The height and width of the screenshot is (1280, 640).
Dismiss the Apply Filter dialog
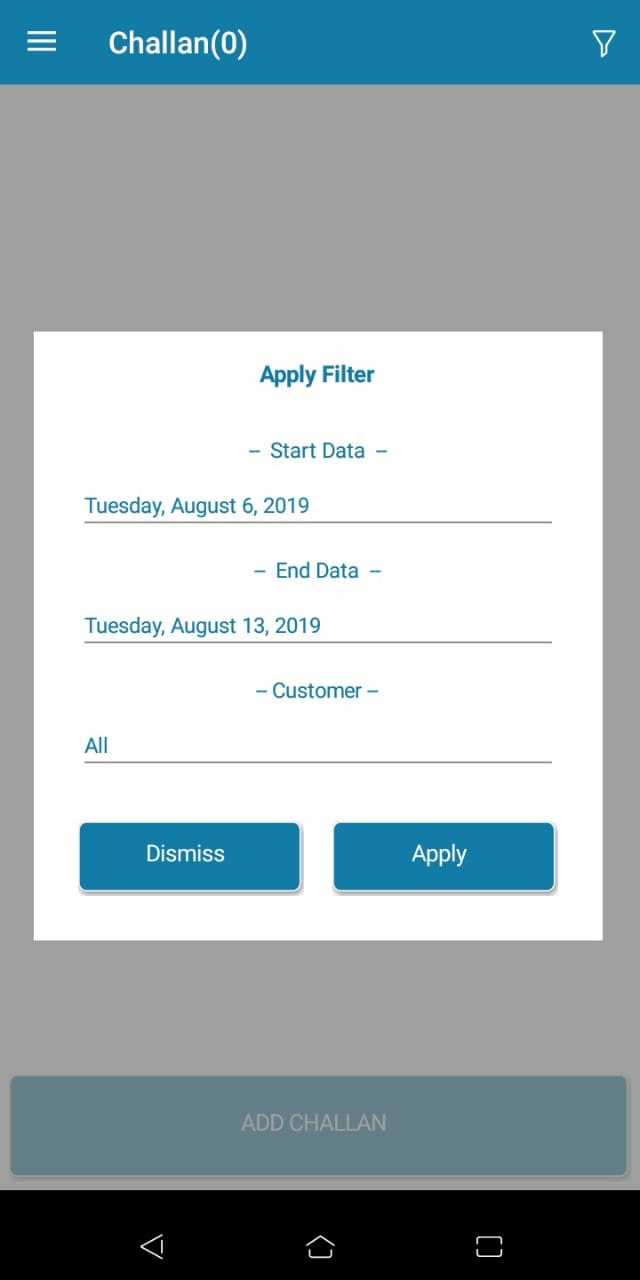(x=190, y=855)
